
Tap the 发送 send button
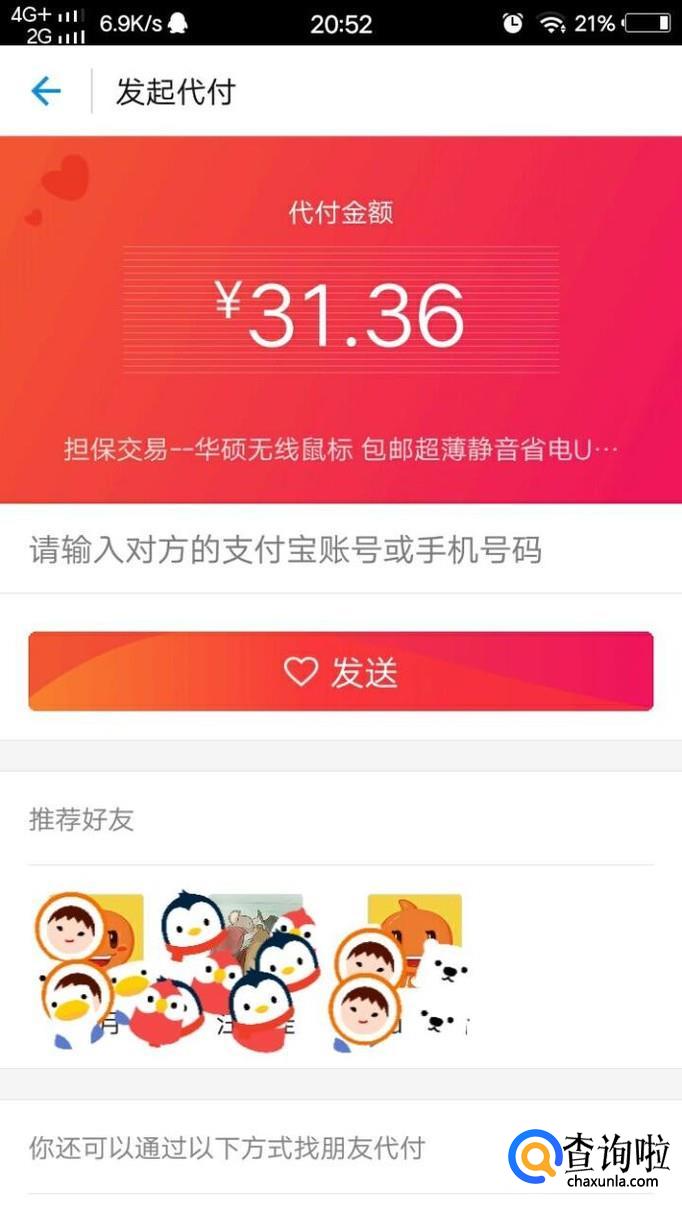coord(340,672)
